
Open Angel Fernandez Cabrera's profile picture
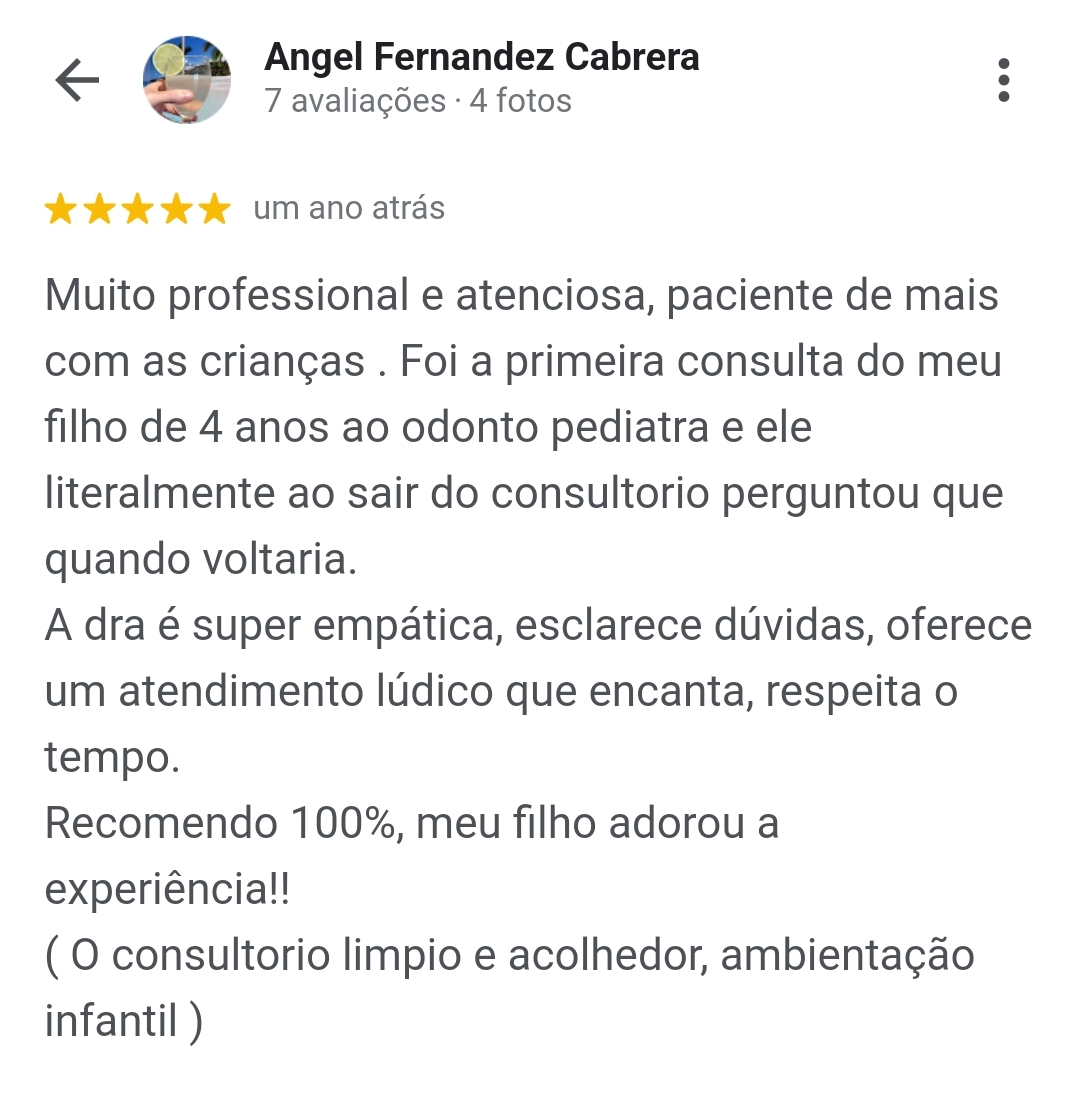click(x=187, y=80)
